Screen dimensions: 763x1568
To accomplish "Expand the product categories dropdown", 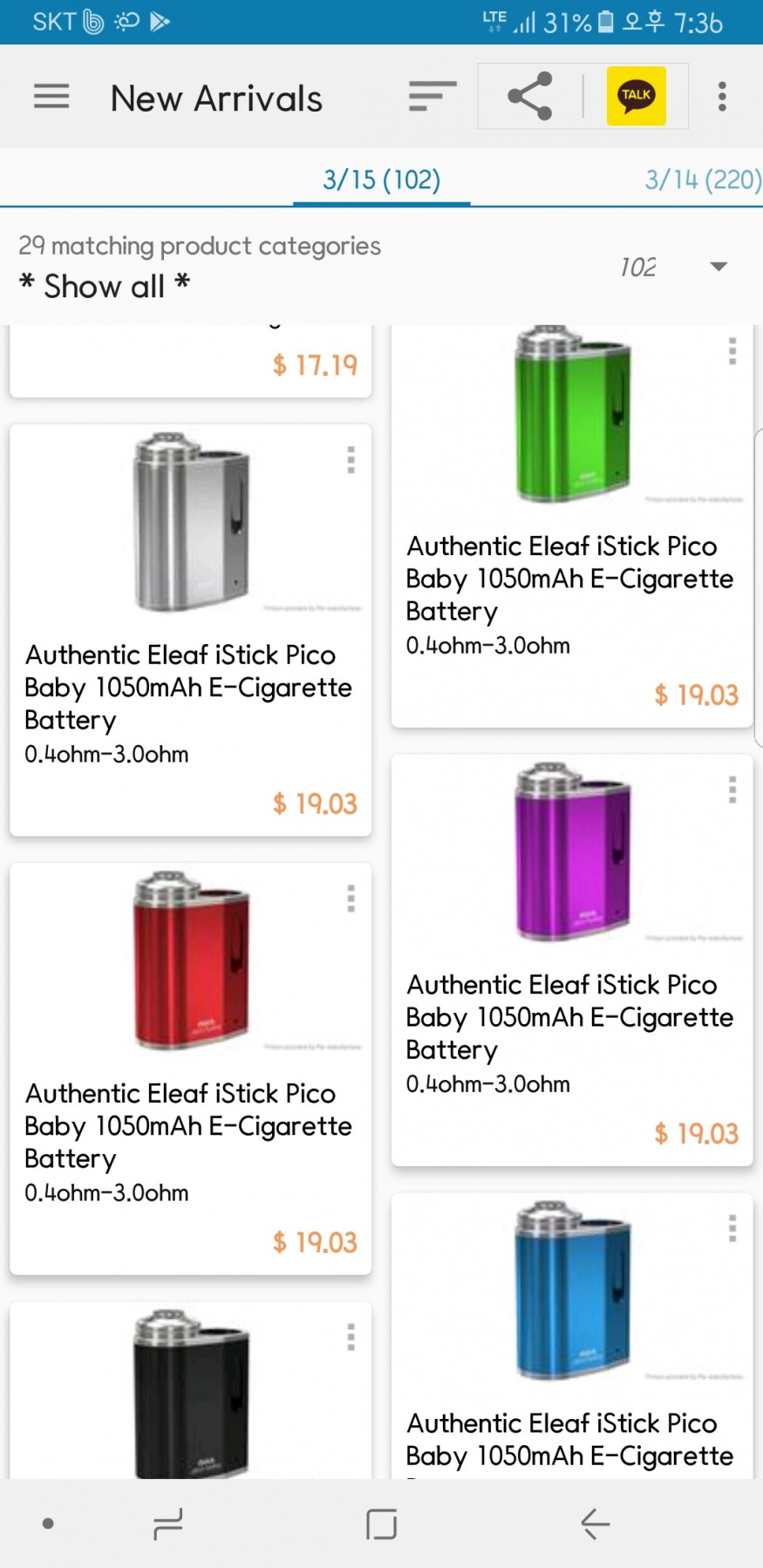I will coord(718,267).
